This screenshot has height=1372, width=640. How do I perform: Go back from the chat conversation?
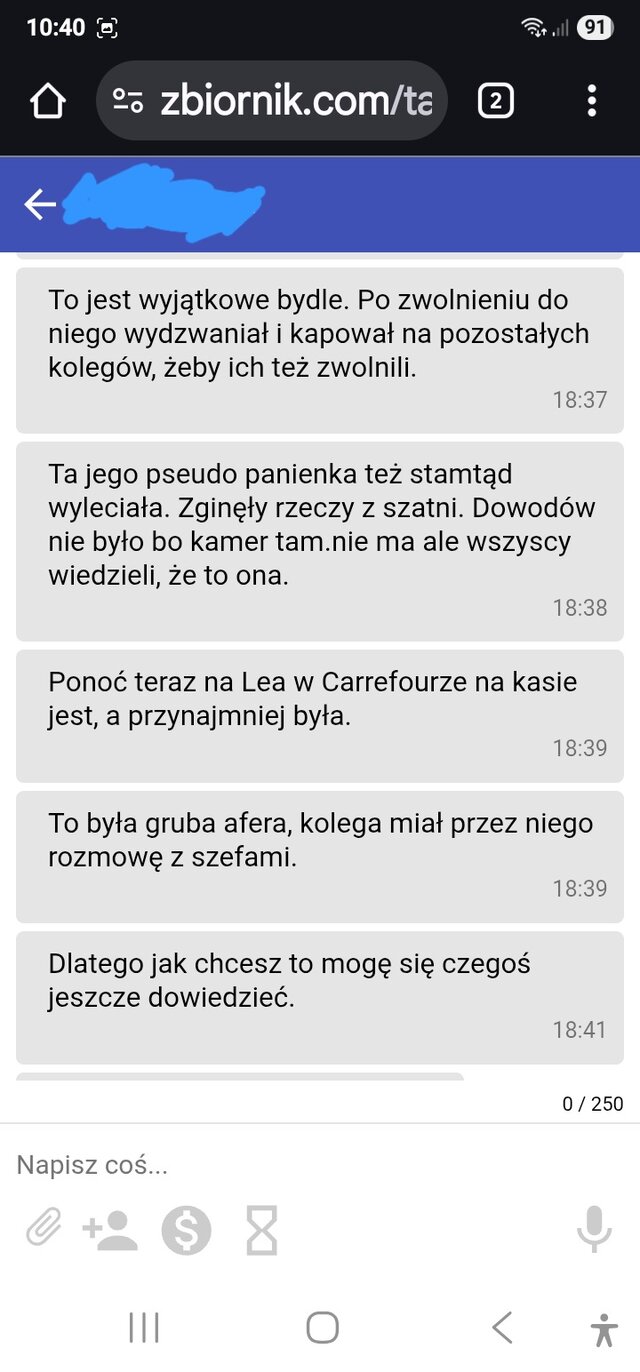pyautogui.click(x=40, y=205)
